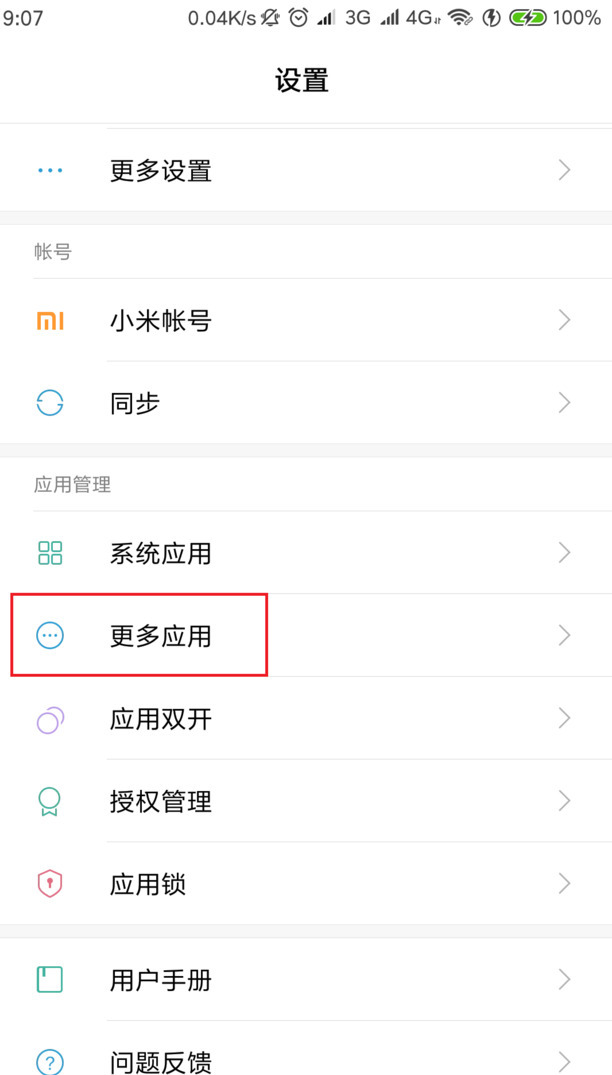Open 用户手册 (user manual)
This screenshot has width=612, height=1075.
coord(160,980)
